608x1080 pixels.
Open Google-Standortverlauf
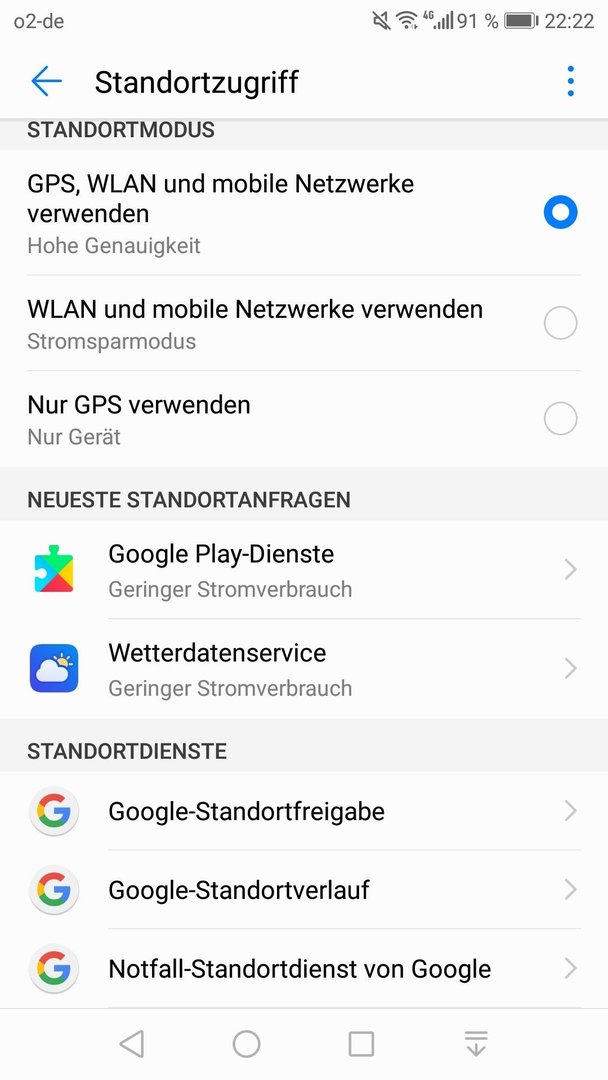pyautogui.click(x=304, y=889)
